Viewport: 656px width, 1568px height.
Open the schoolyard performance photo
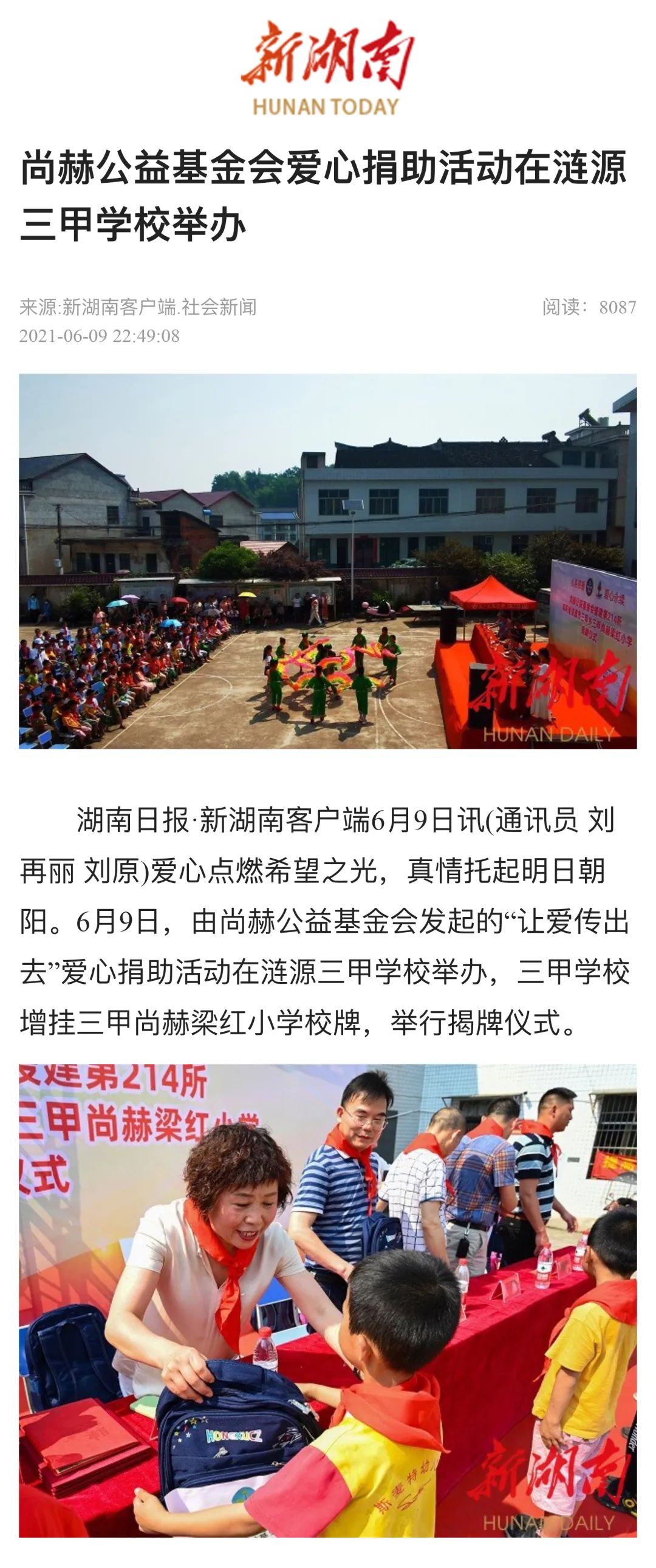coord(327,561)
